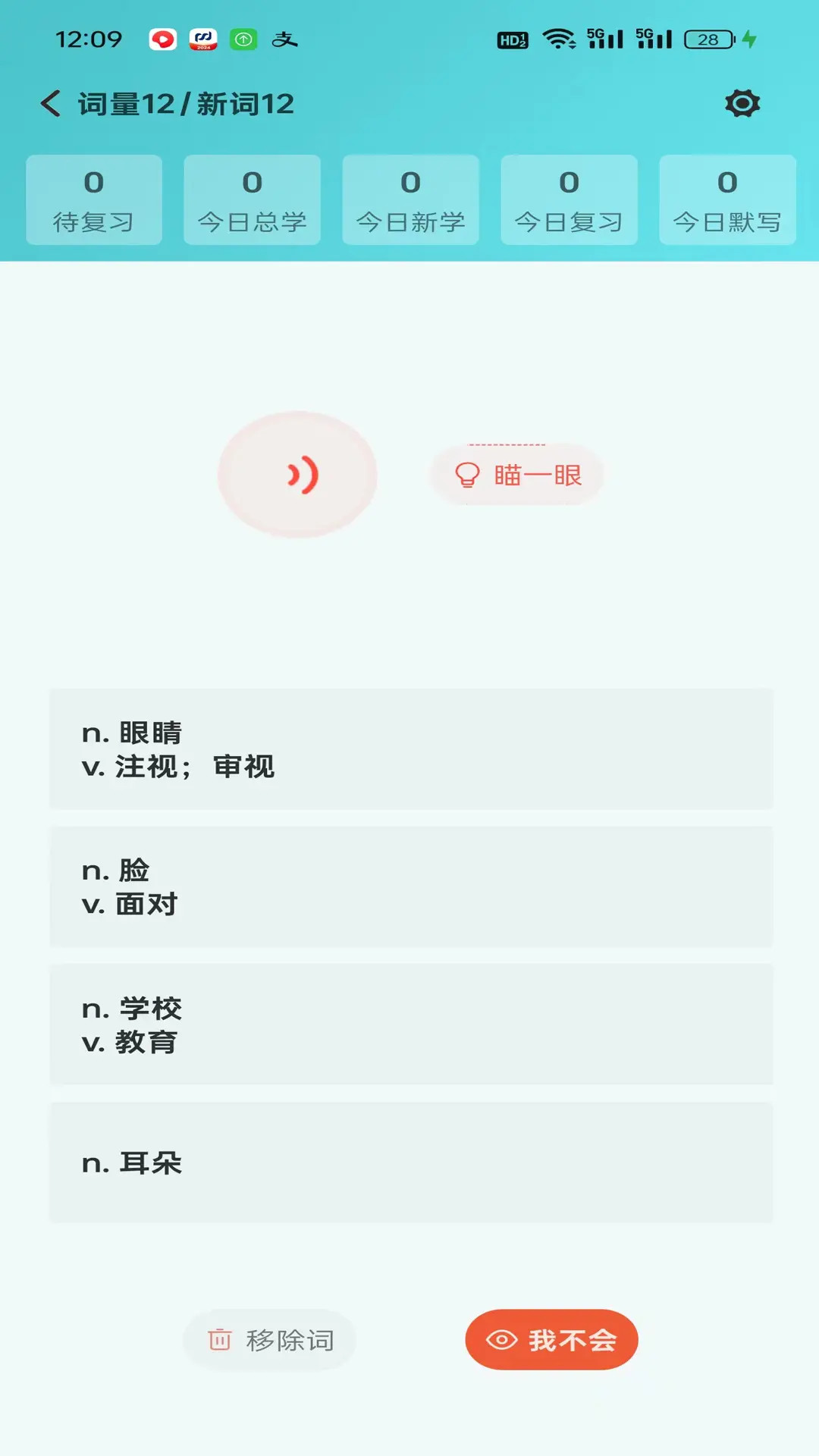
Task: Select answer card n. 眼睛 v. 注视；审视
Action: [x=409, y=749]
